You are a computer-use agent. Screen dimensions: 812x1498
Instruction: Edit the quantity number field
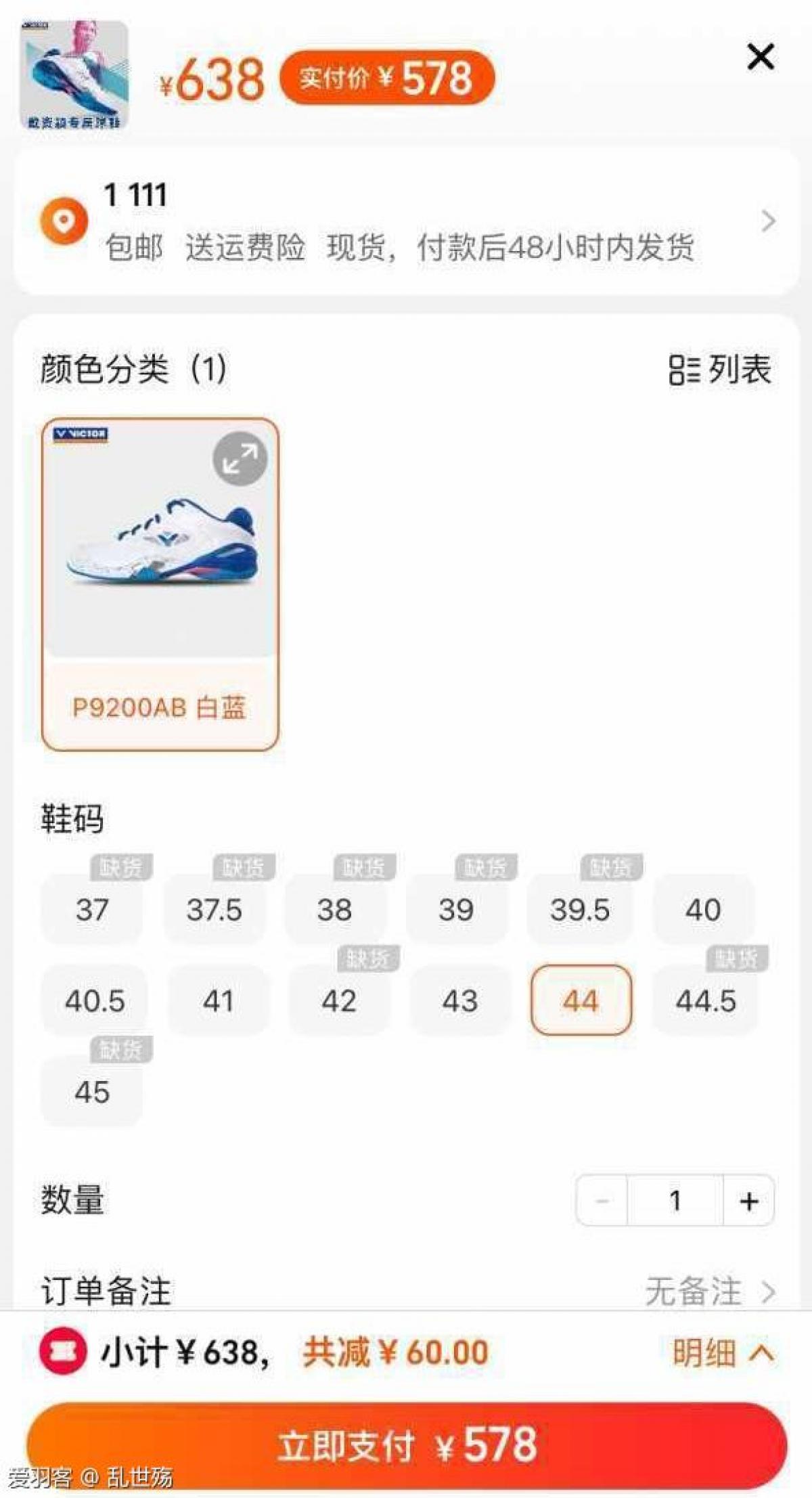(x=675, y=1201)
